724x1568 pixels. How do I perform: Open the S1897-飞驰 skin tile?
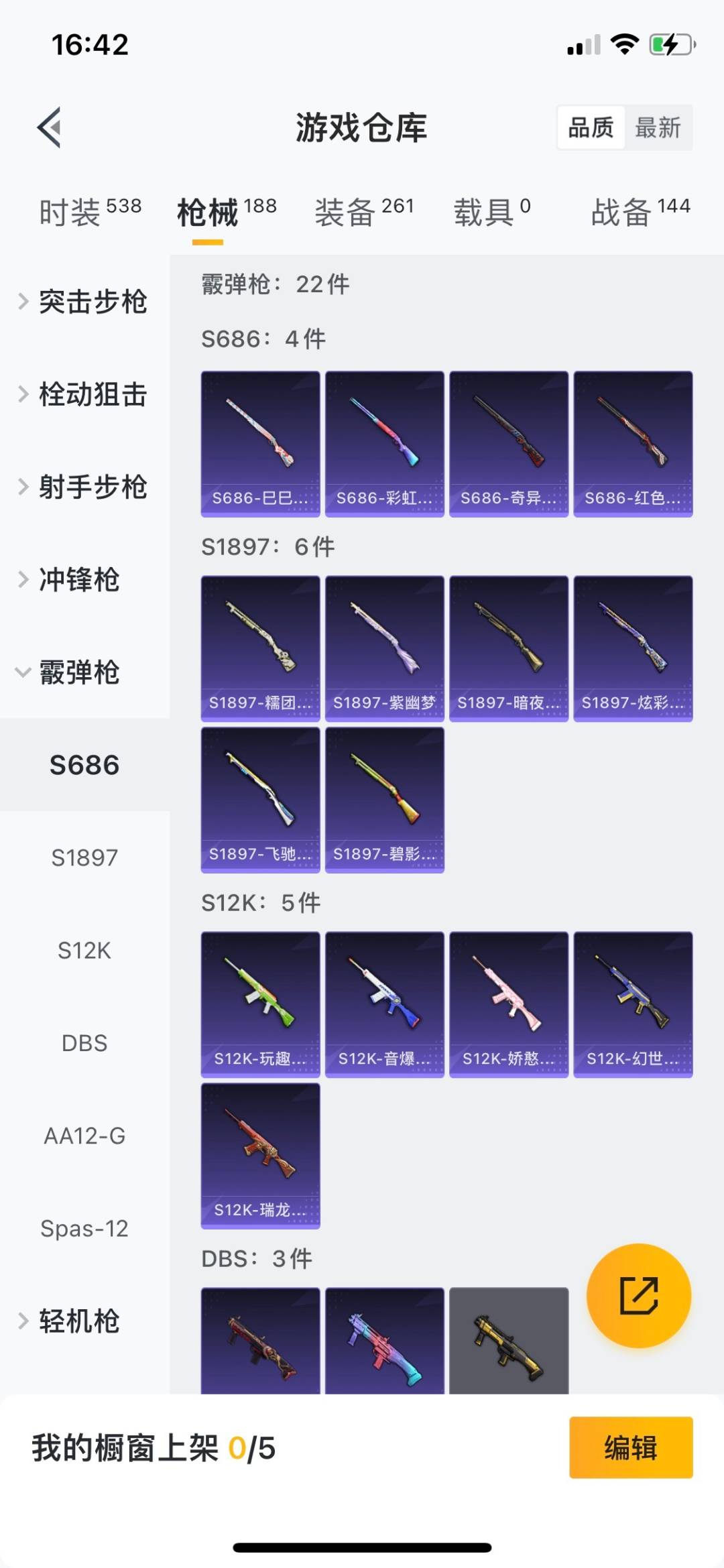(260, 799)
